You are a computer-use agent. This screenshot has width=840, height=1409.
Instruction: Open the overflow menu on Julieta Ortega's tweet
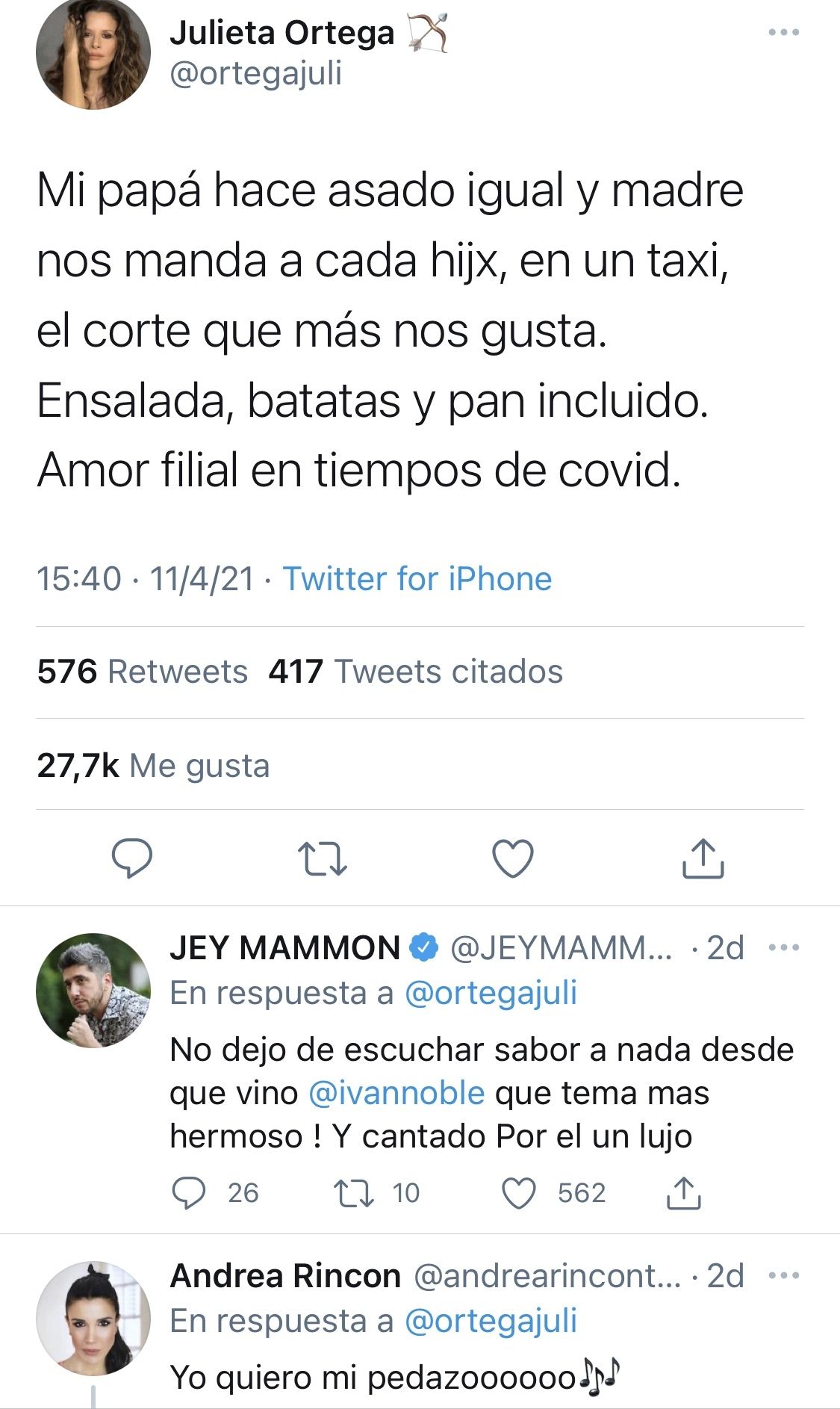[x=784, y=33]
